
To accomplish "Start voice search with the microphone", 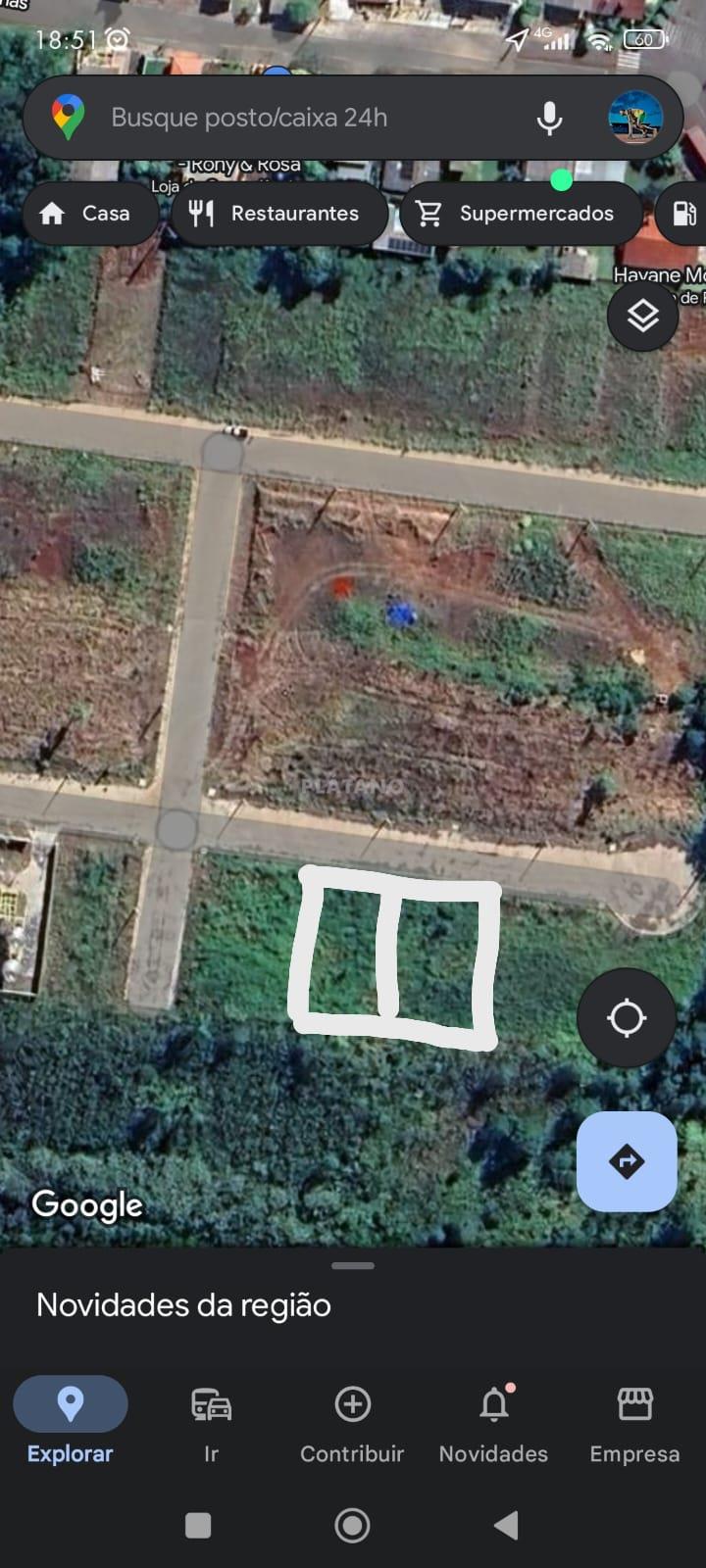I will (x=550, y=118).
